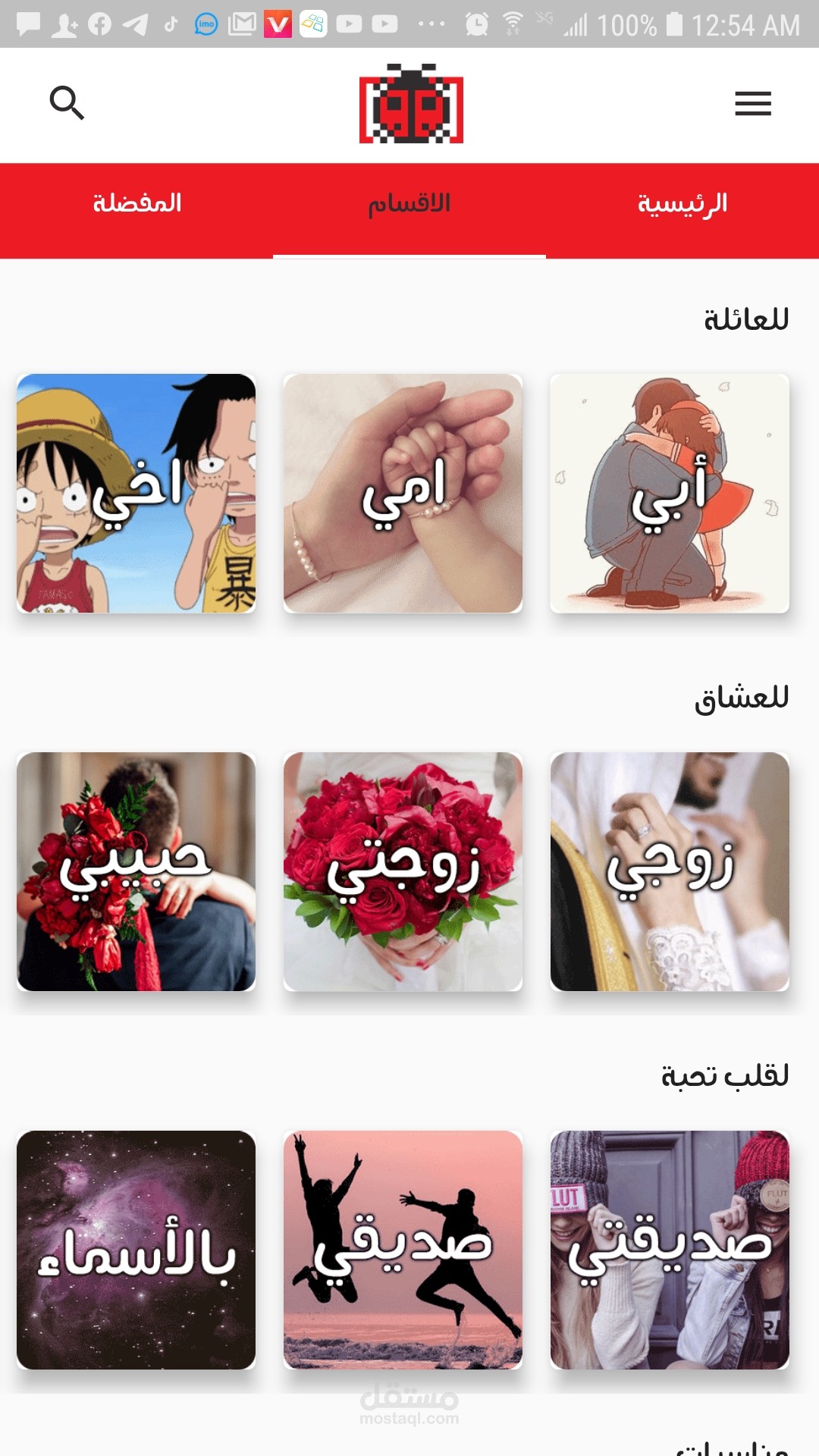Viewport: 819px width, 1456px height.
Task: Select the بالأسماء category card
Action: [136, 1250]
